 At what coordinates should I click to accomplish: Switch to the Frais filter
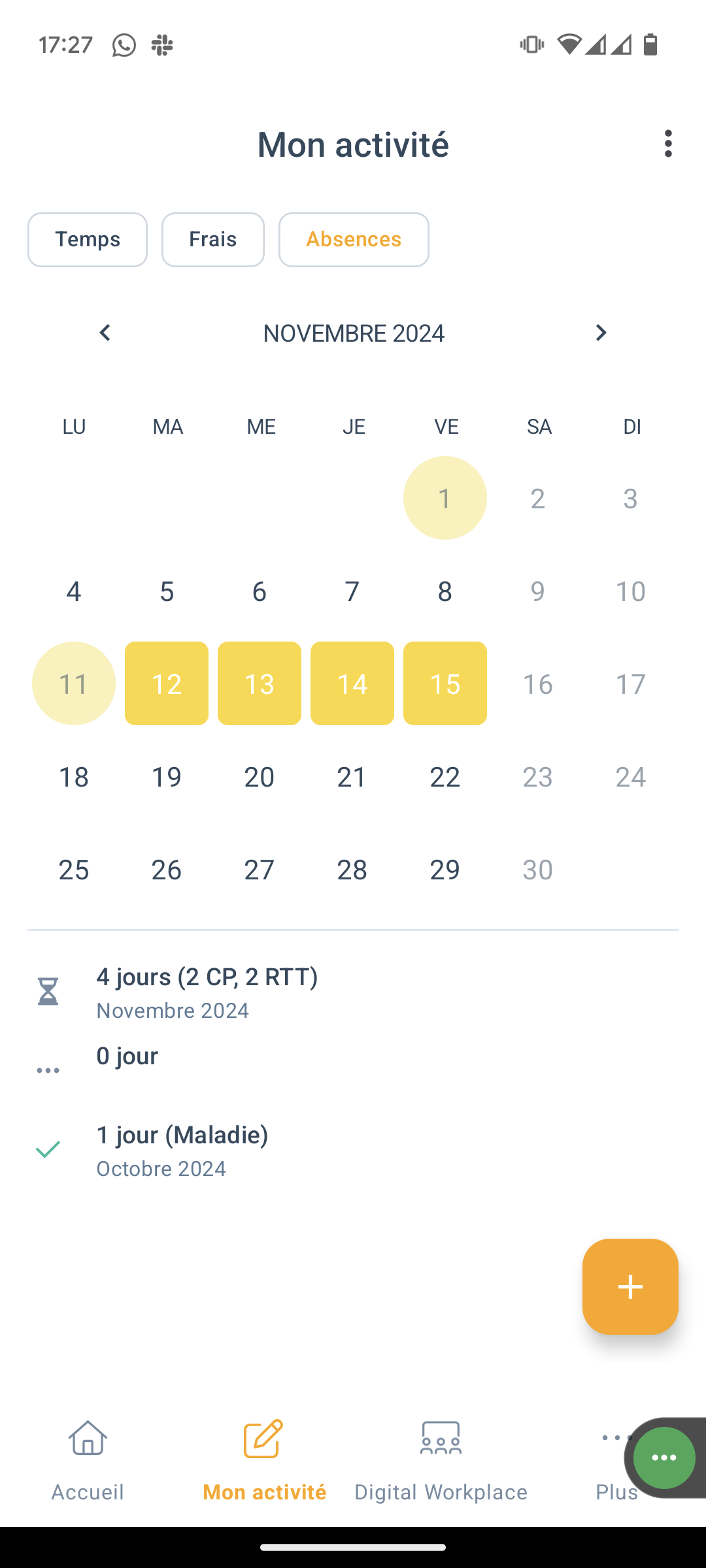[x=213, y=240]
